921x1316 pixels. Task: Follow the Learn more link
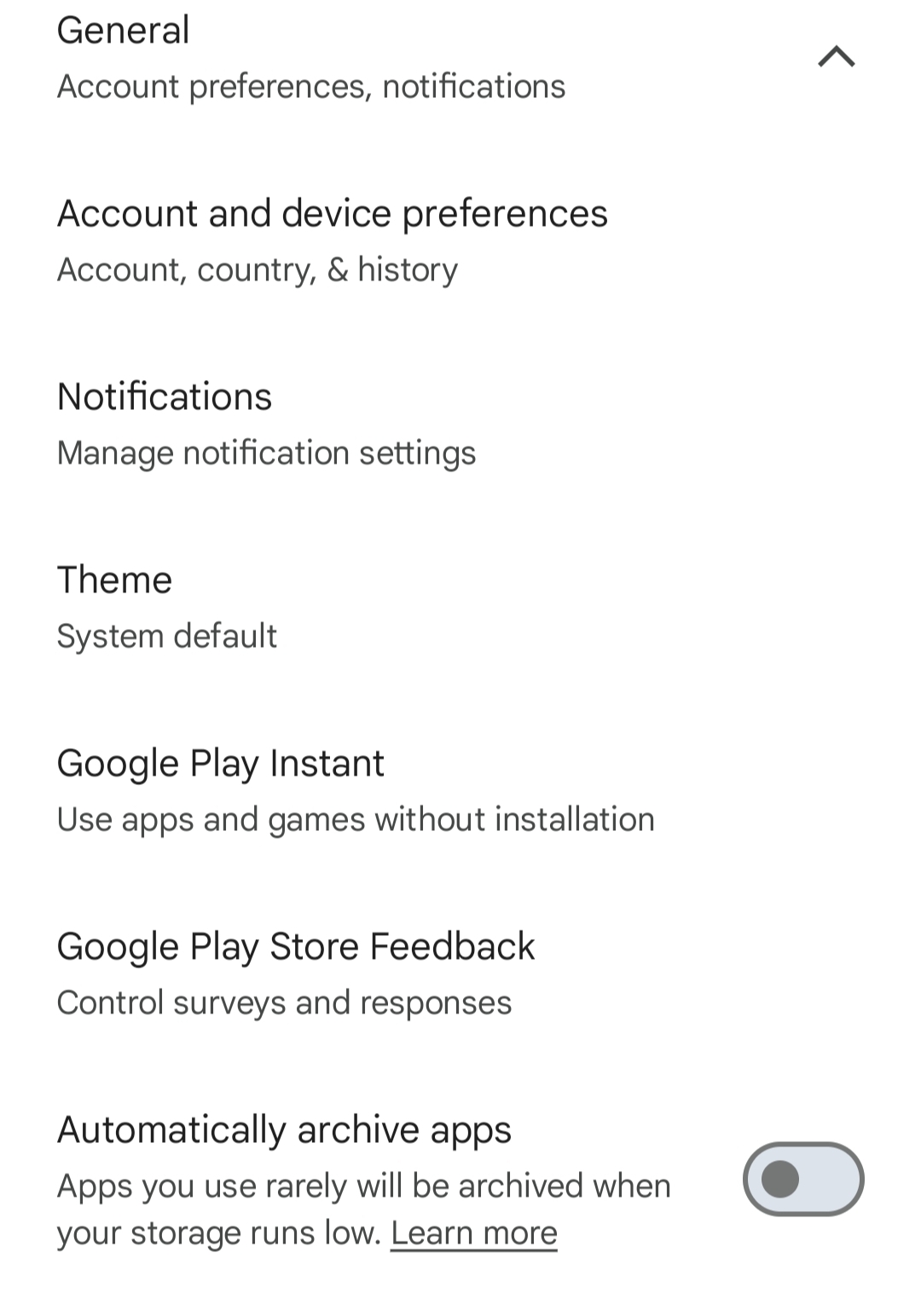point(473,1233)
